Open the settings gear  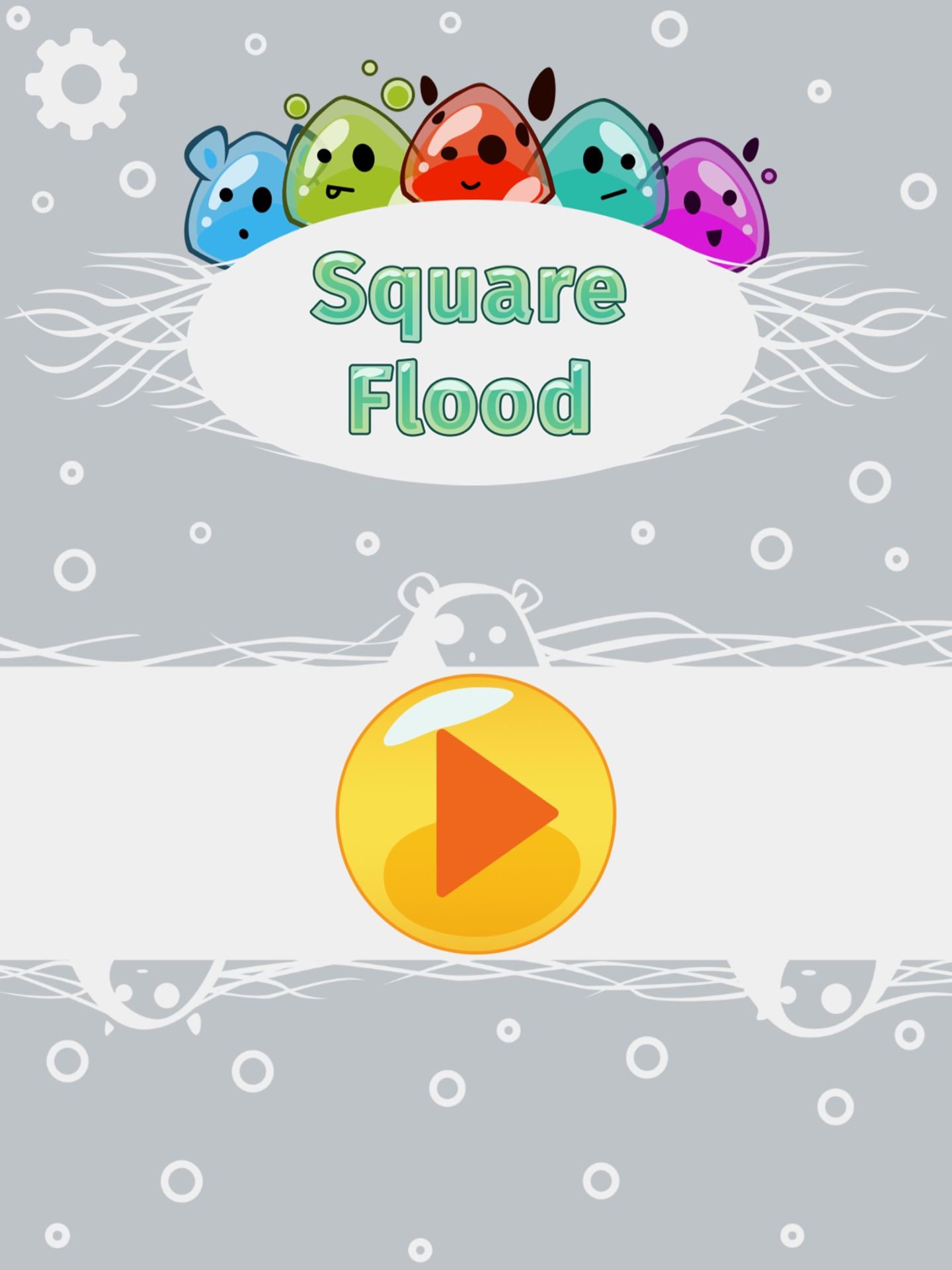coord(81,84)
